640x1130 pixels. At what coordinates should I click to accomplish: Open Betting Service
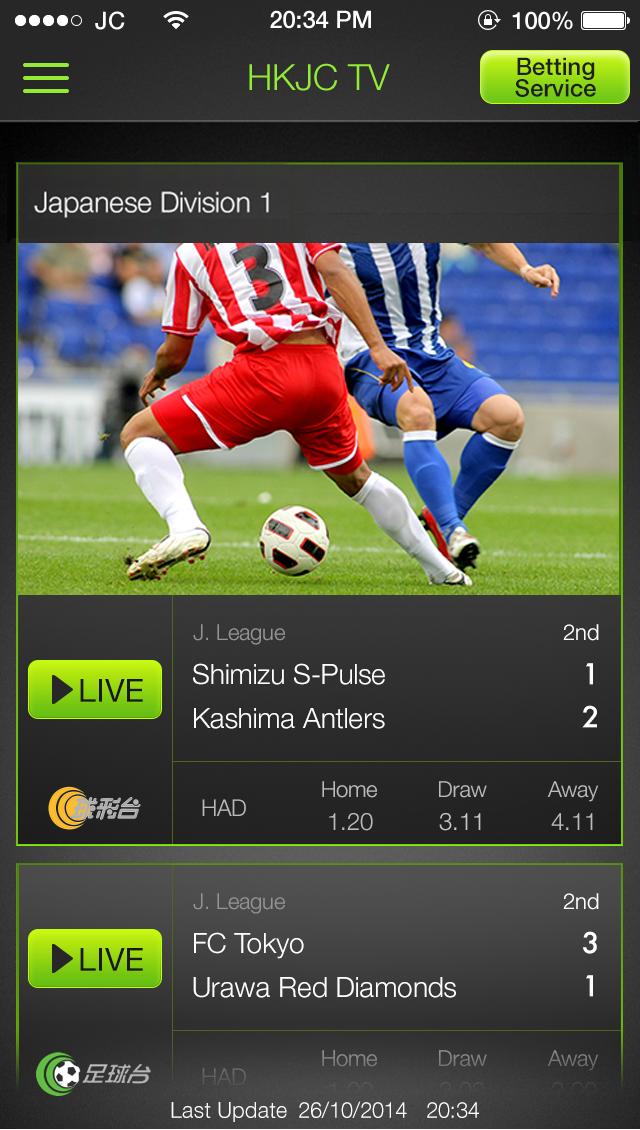(x=554, y=77)
